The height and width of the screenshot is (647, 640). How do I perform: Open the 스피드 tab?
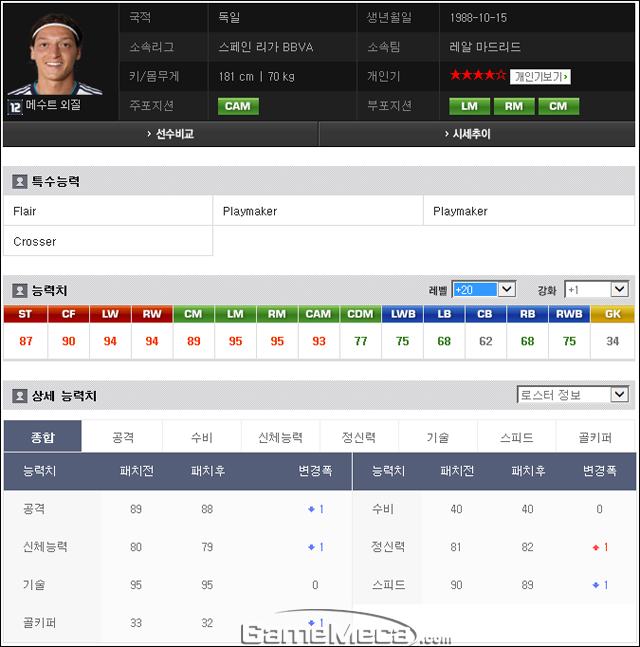[517, 438]
